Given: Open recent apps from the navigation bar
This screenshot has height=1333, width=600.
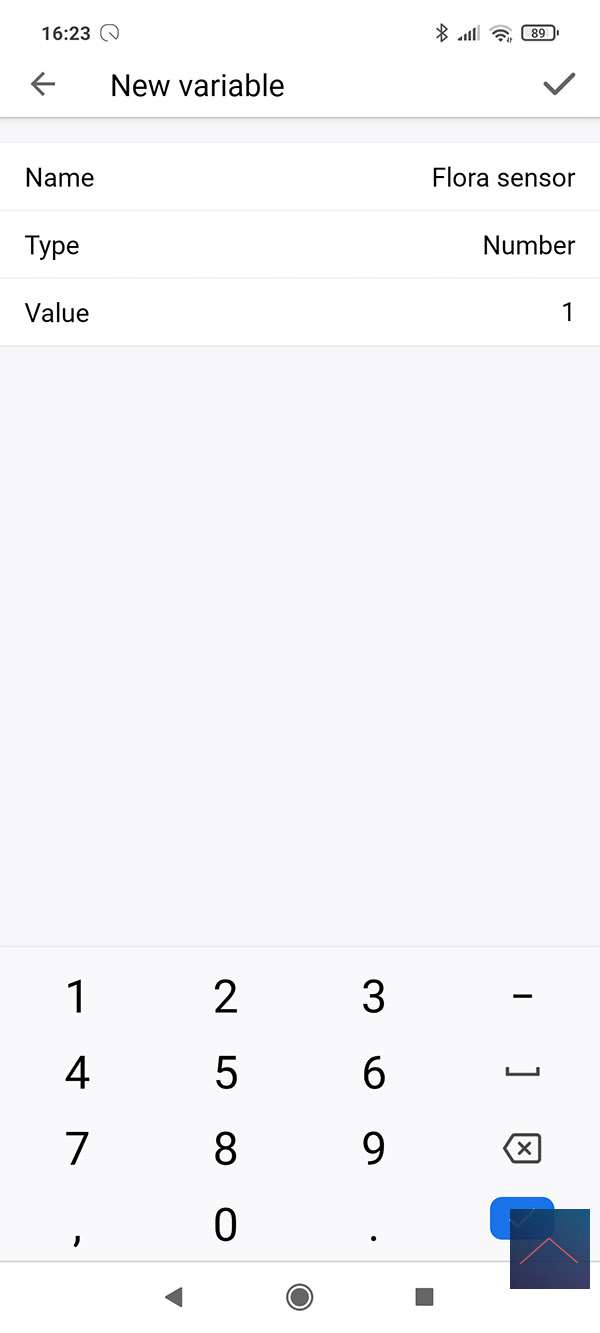Looking at the screenshot, I should [x=424, y=1297].
